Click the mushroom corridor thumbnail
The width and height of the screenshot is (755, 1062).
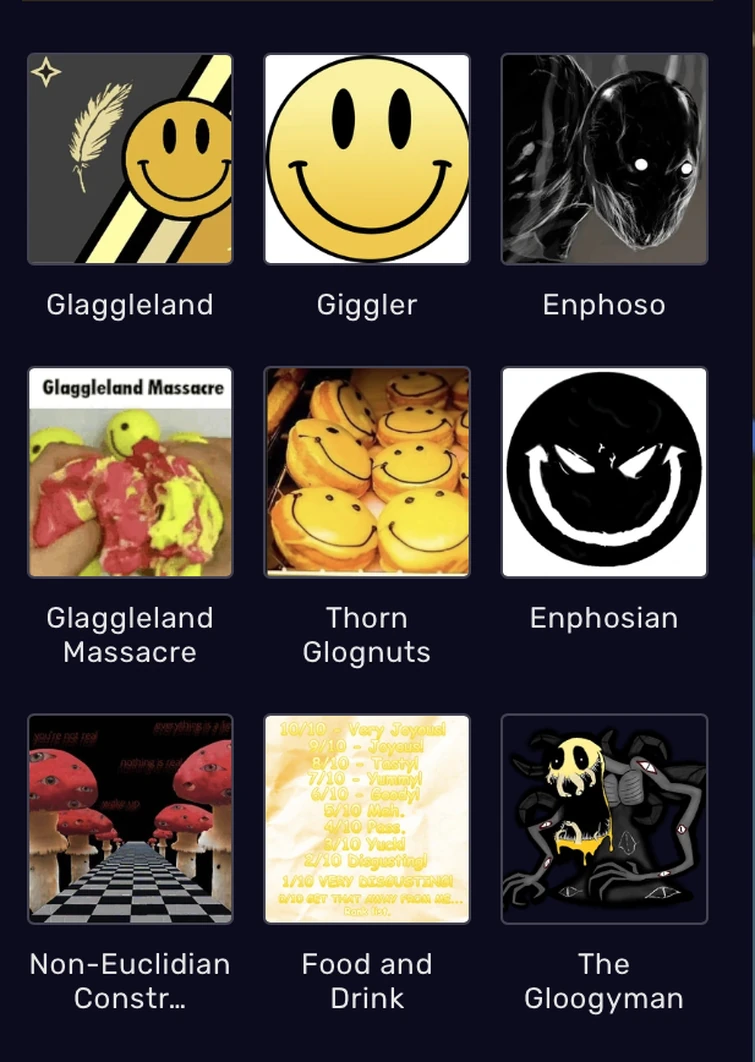point(130,817)
